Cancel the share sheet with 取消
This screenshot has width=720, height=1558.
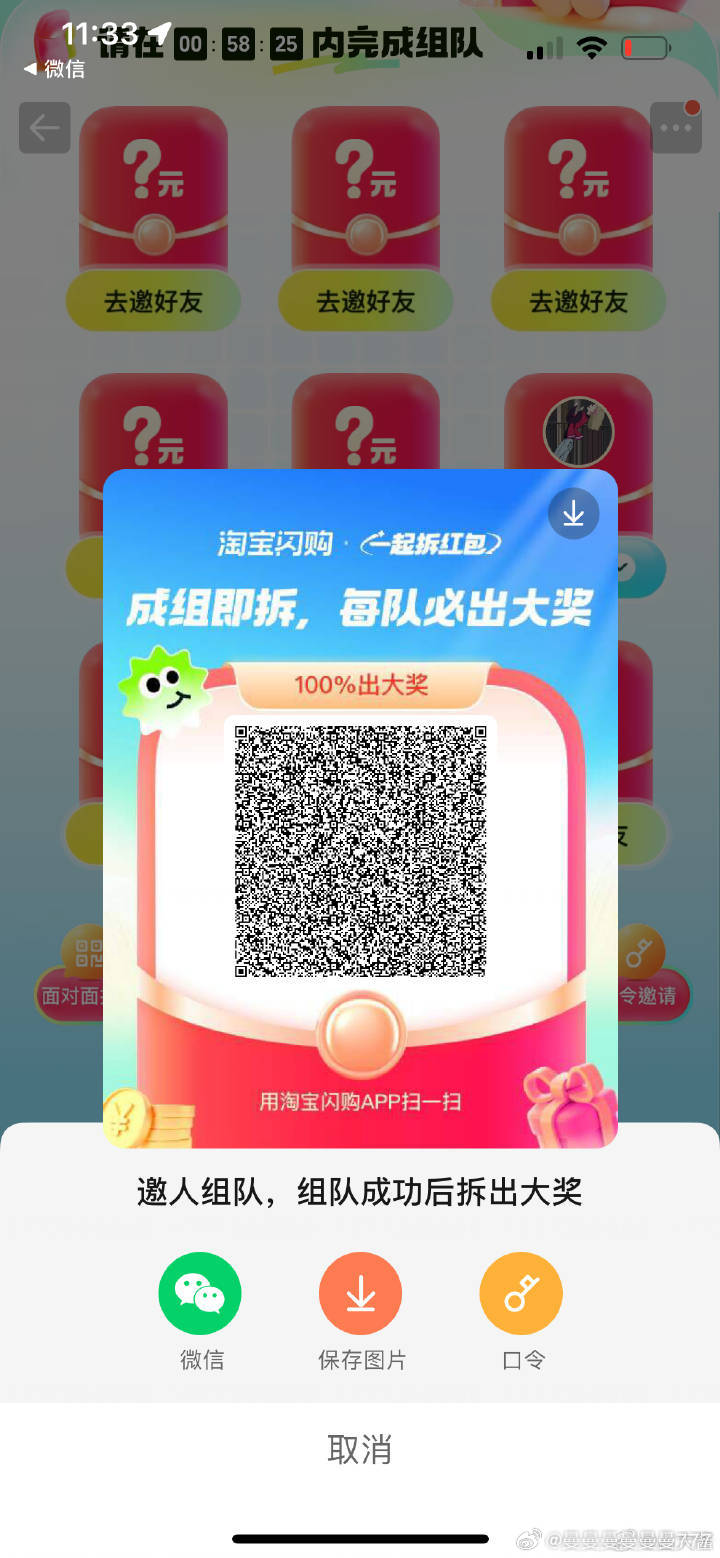pos(360,1449)
